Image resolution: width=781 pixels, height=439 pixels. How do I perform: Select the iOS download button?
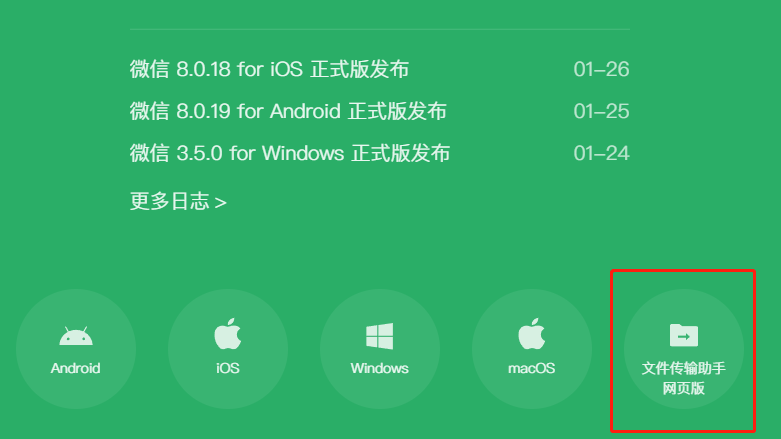coord(228,348)
